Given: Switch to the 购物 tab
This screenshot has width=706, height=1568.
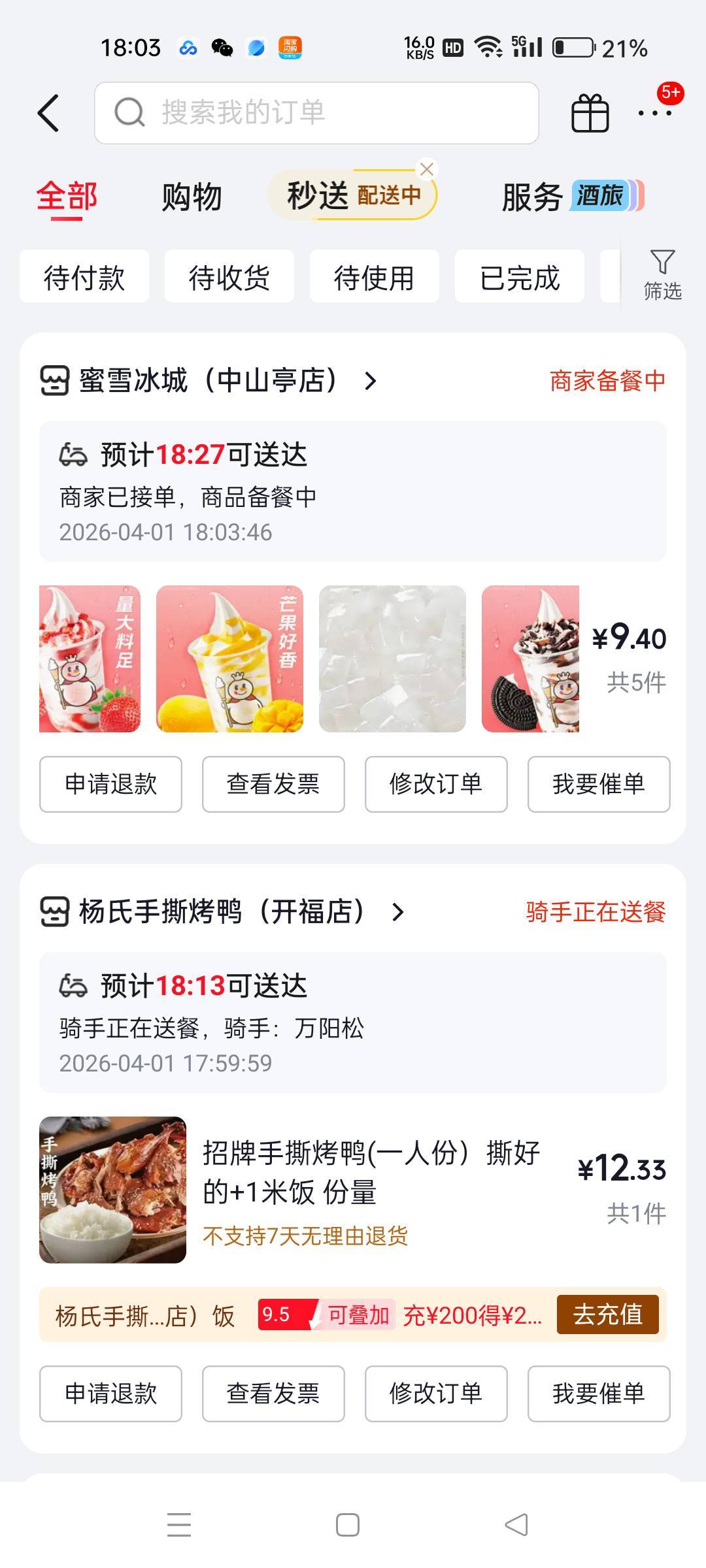Looking at the screenshot, I should (x=192, y=197).
